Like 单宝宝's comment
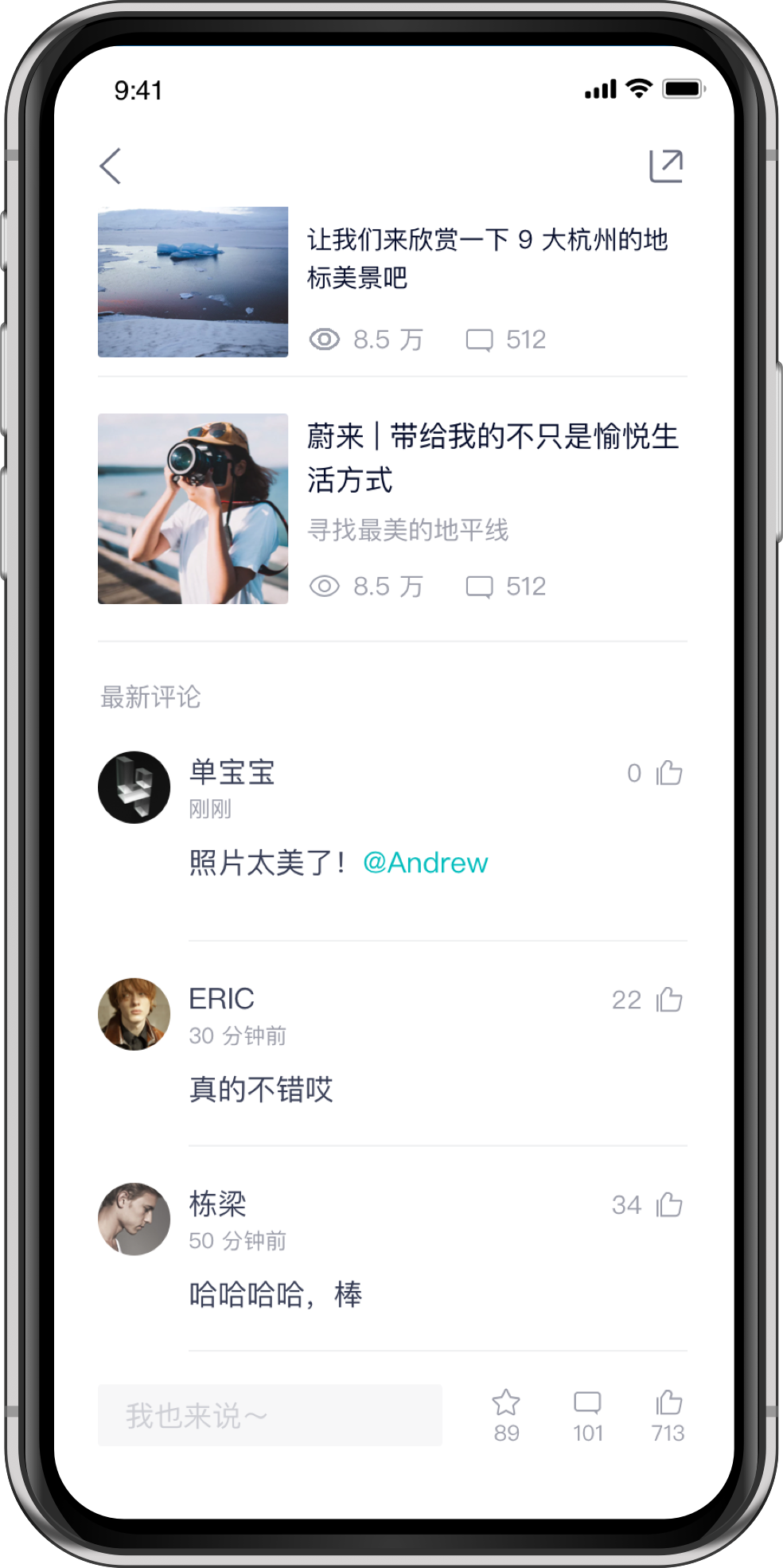Screen dimensions: 783x1568 point(669,773)
